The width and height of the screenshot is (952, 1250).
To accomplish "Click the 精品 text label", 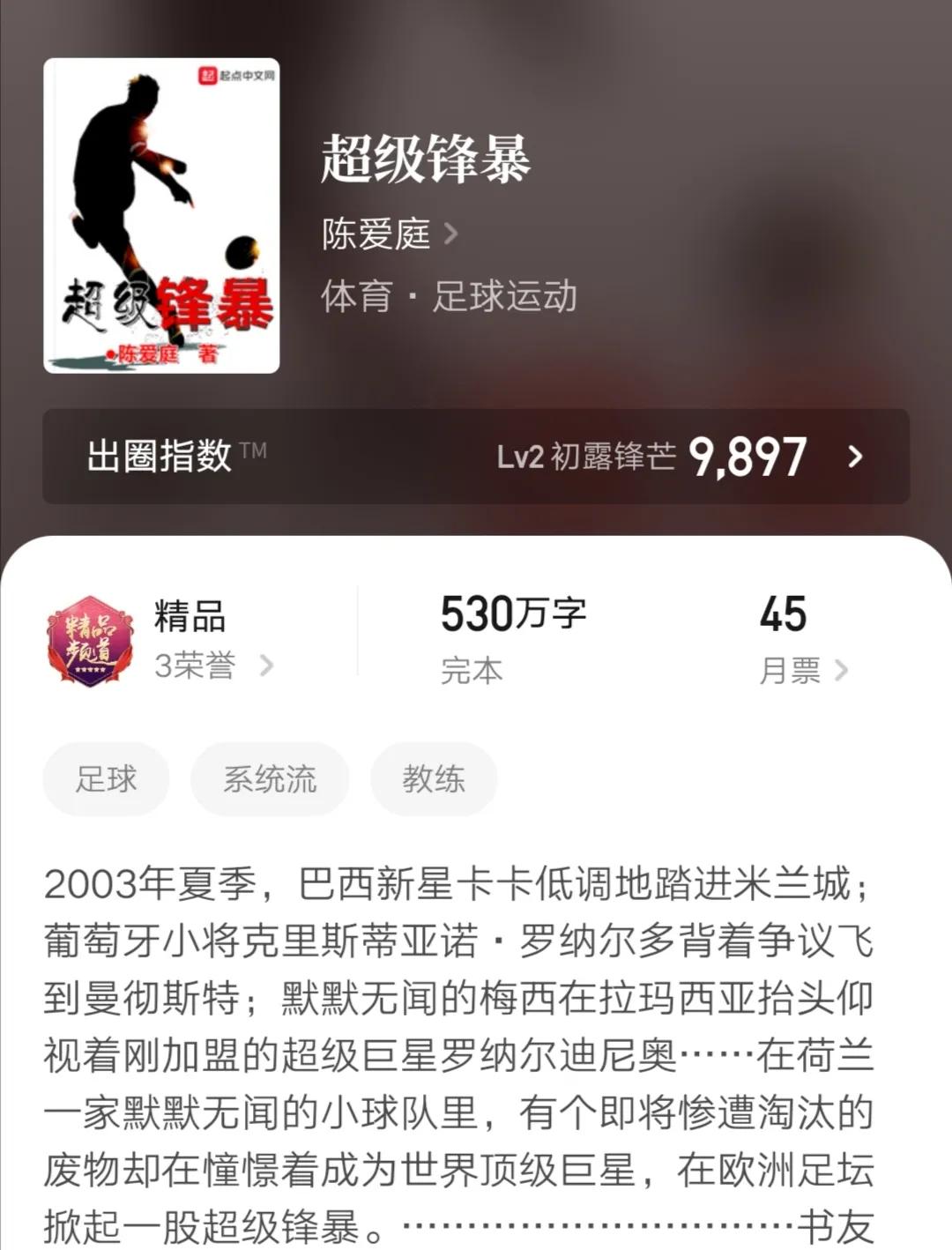I will (190, 618).
